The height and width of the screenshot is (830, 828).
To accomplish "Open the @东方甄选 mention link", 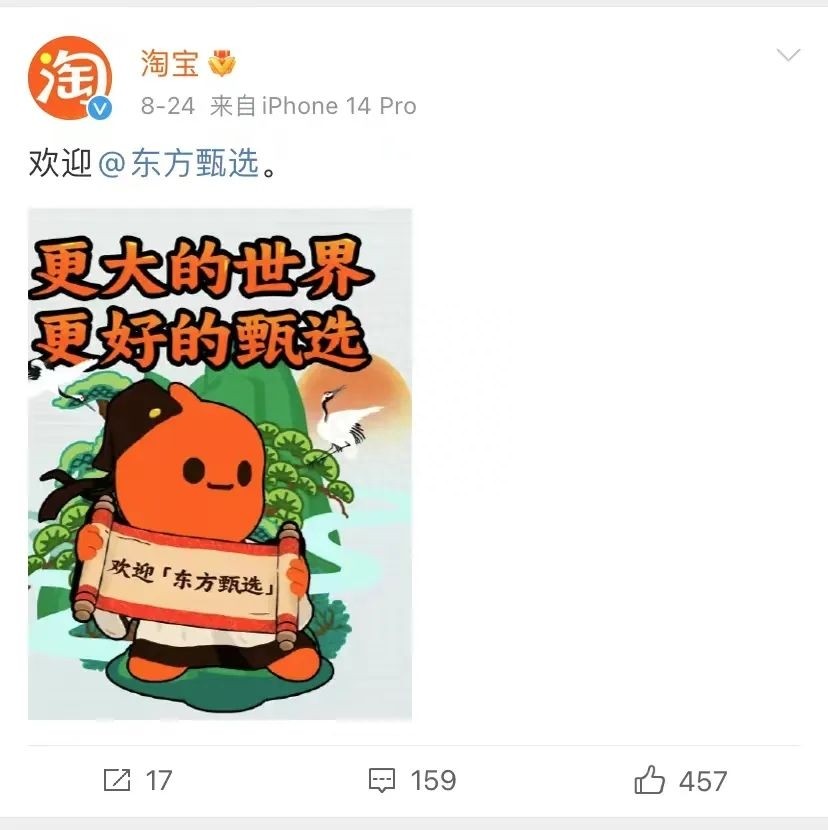I will [x=179, y=163].
